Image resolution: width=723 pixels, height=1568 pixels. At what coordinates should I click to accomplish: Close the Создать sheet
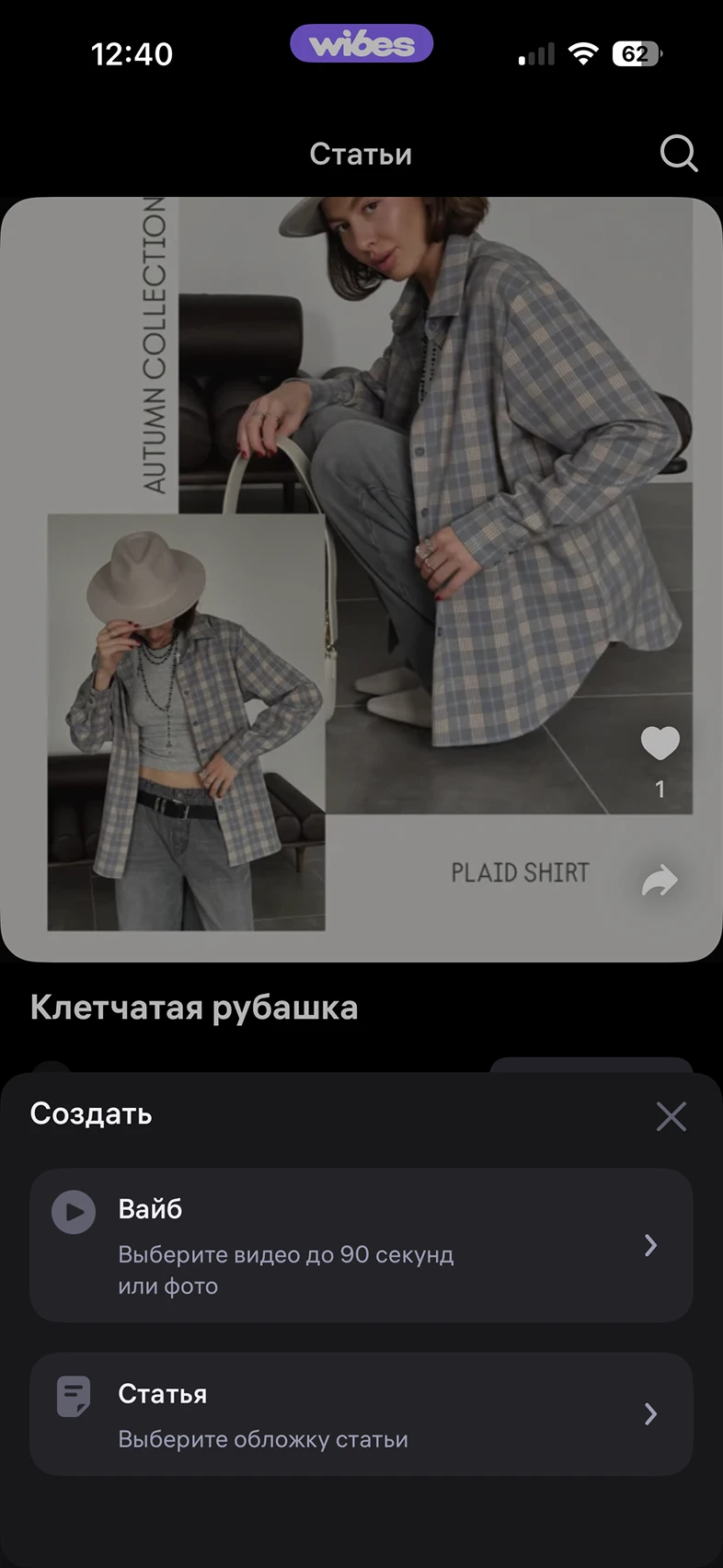point(671,1116)
